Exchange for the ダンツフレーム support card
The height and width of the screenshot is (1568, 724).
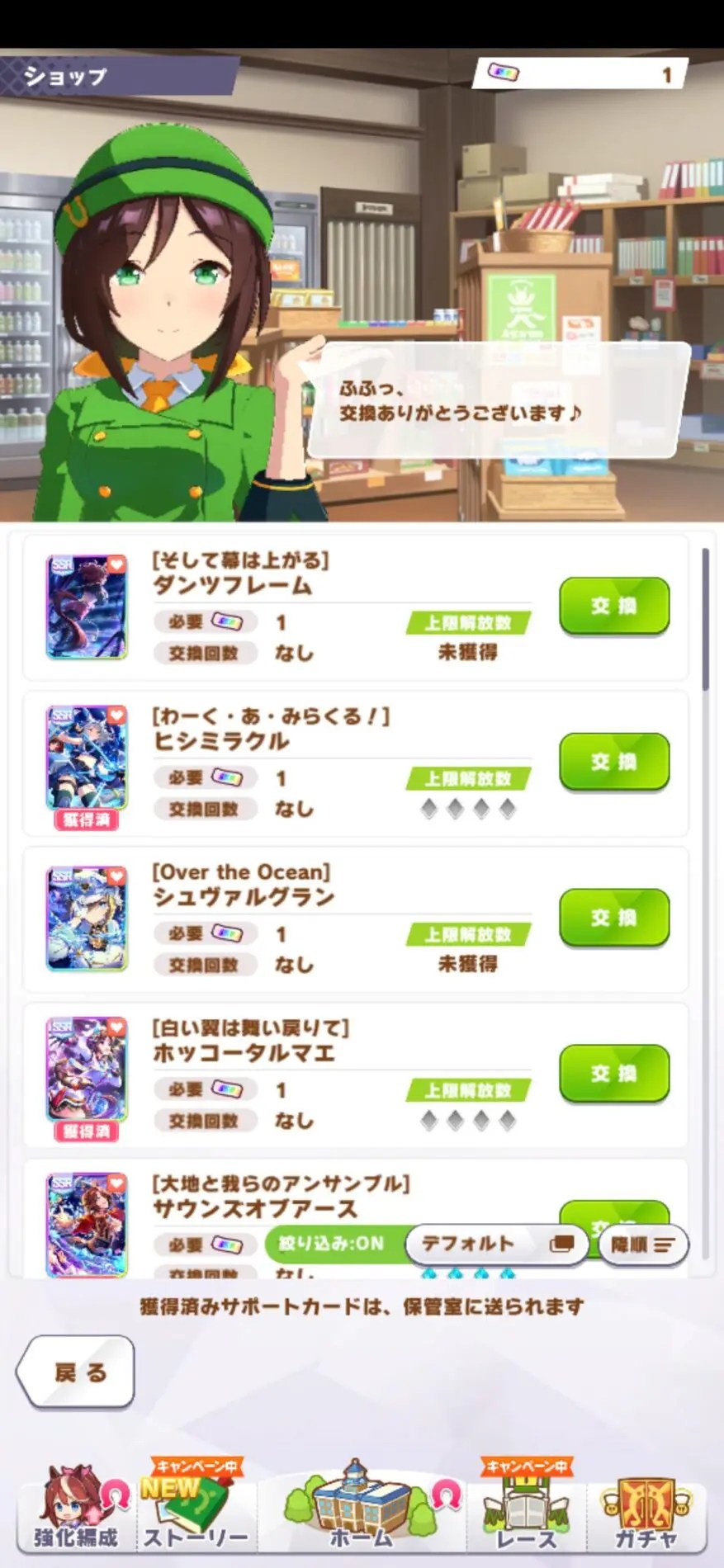click(613, 606)
